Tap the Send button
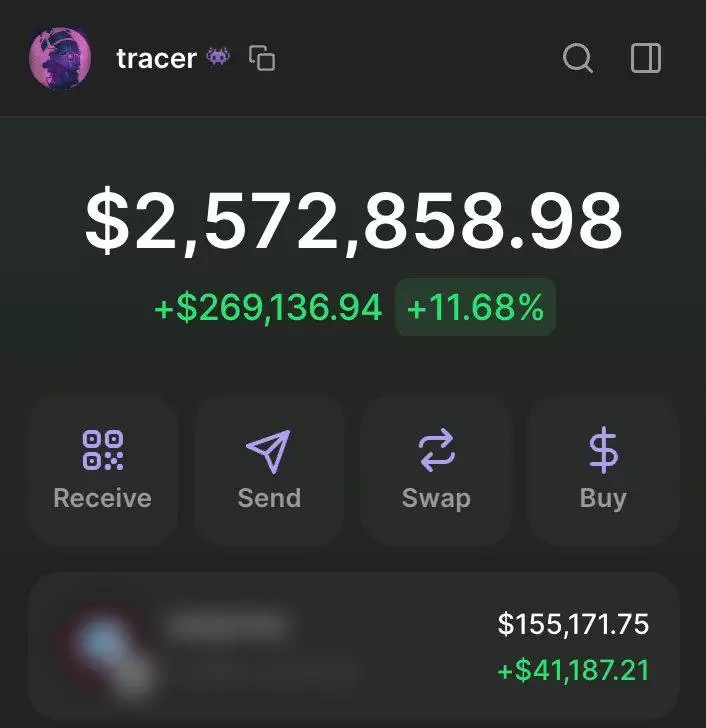Image resolution: width=706 pixels, height=728 pixels. point(269,470)
